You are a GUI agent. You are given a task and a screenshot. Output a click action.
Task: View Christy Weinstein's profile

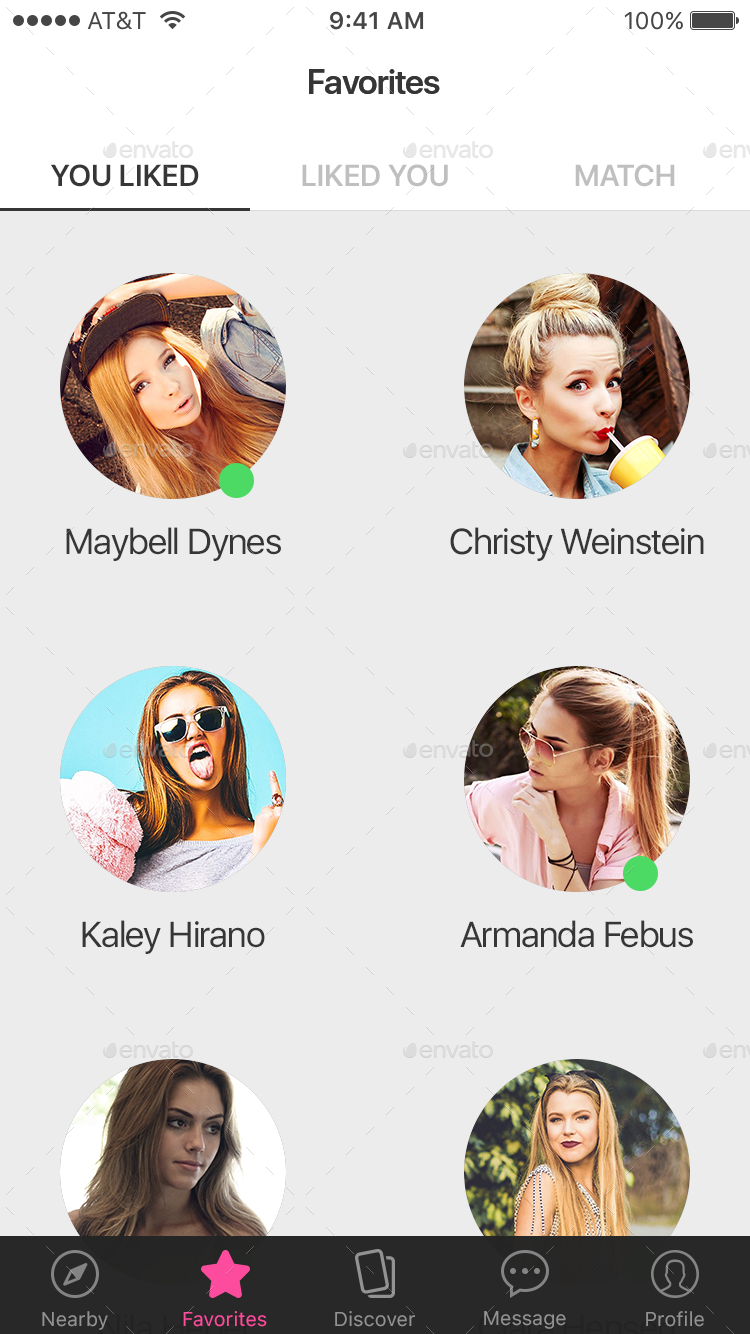click(577, 386)
